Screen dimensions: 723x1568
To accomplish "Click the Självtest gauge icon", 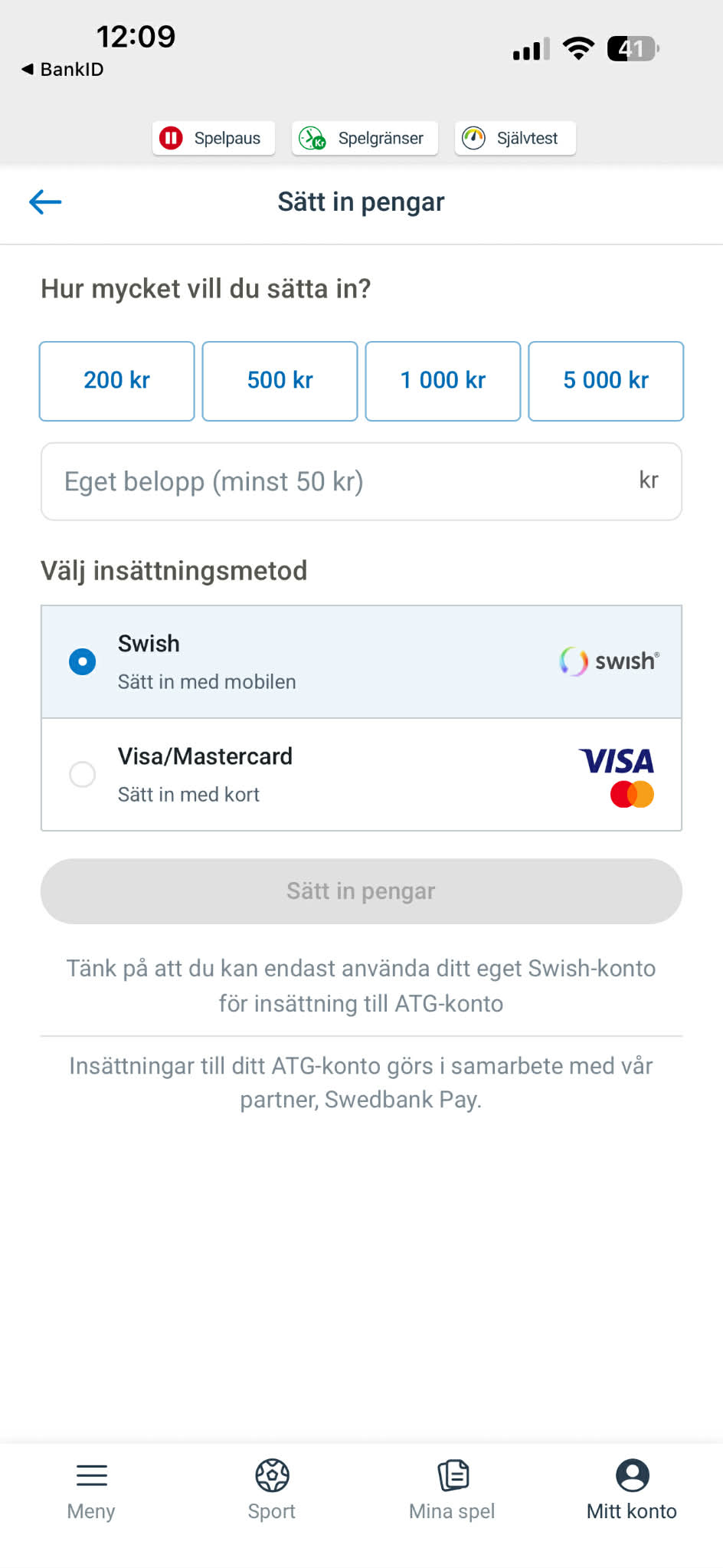I will (473, 138).
